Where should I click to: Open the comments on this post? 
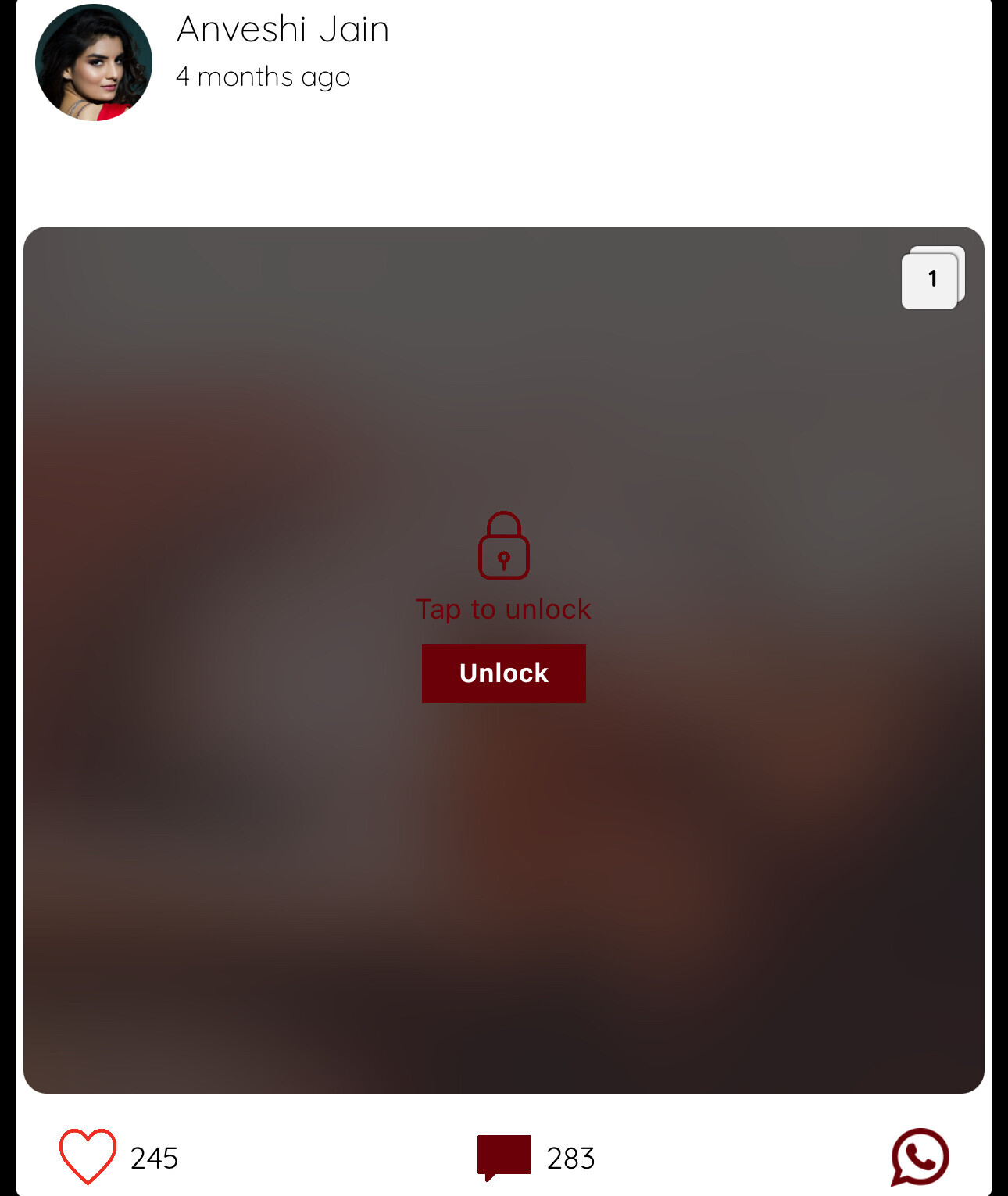click(504, 1156)
